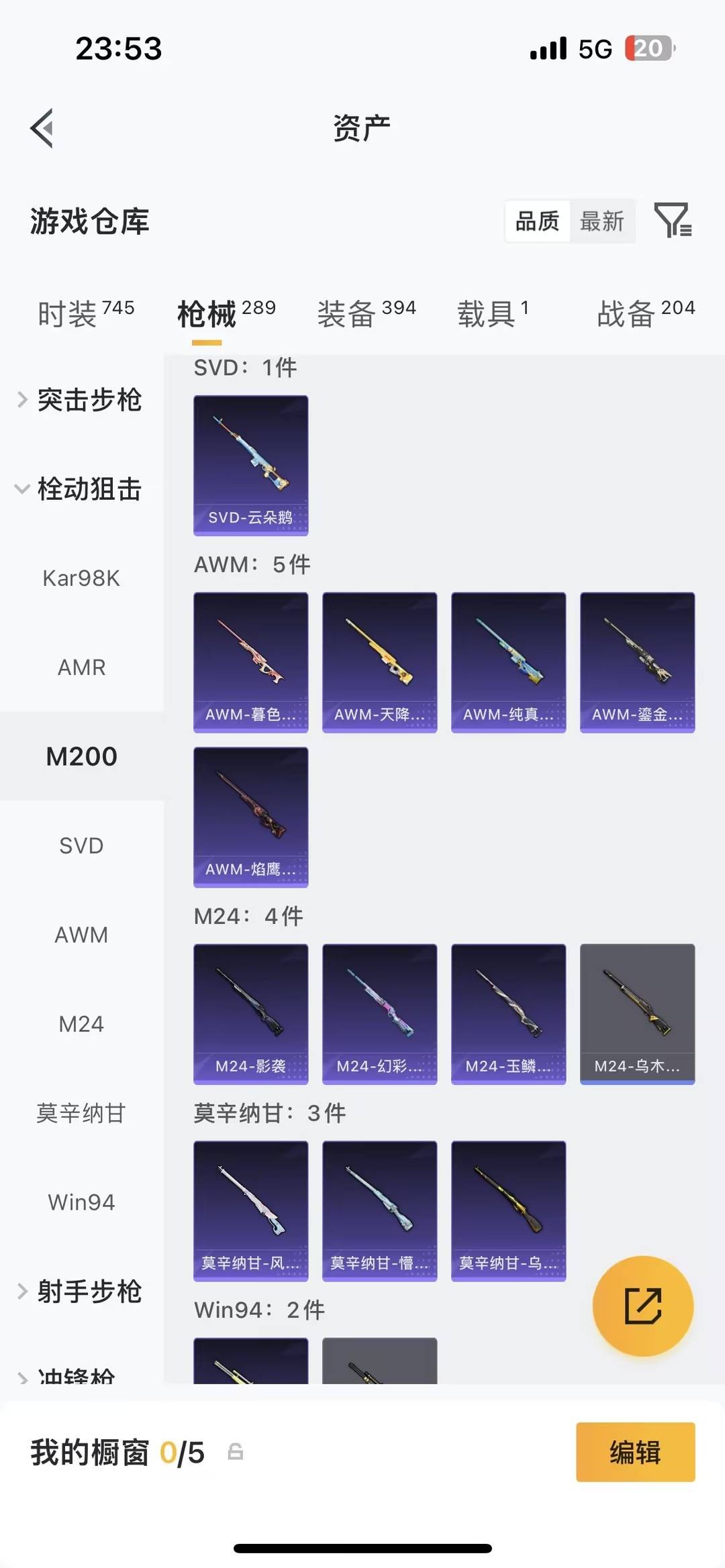The width and height of the screenshot is (725, 1568).
Task: Tap the yellow floating share button
Action: point(643,1307)
